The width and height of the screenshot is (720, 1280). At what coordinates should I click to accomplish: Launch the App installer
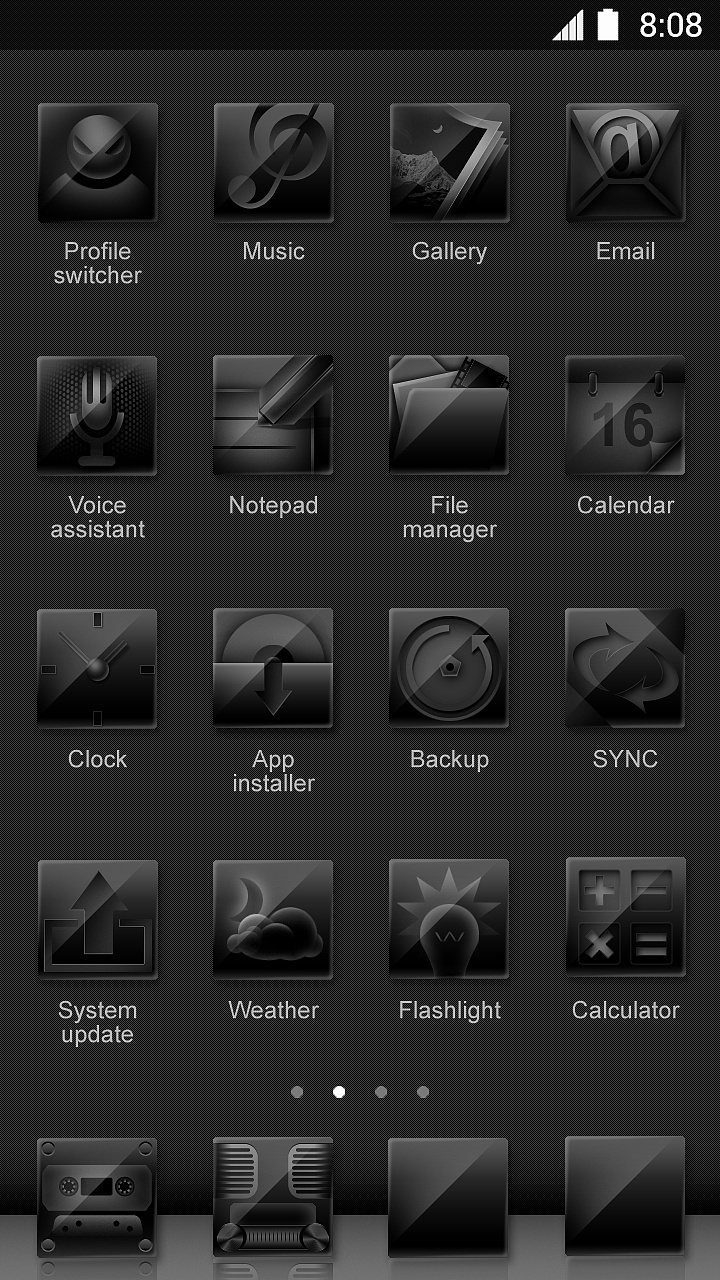pyautogui.click(x=273, y=668)
